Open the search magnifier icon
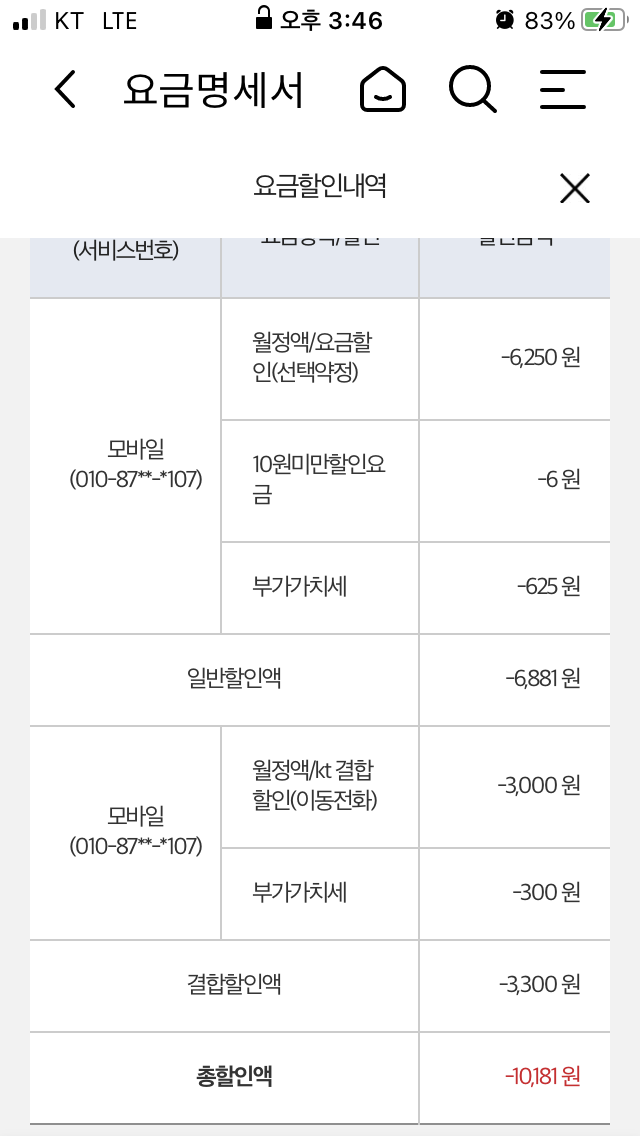Screen dimensions: 640x1136 pyautogui.click(x=472, y=90)
